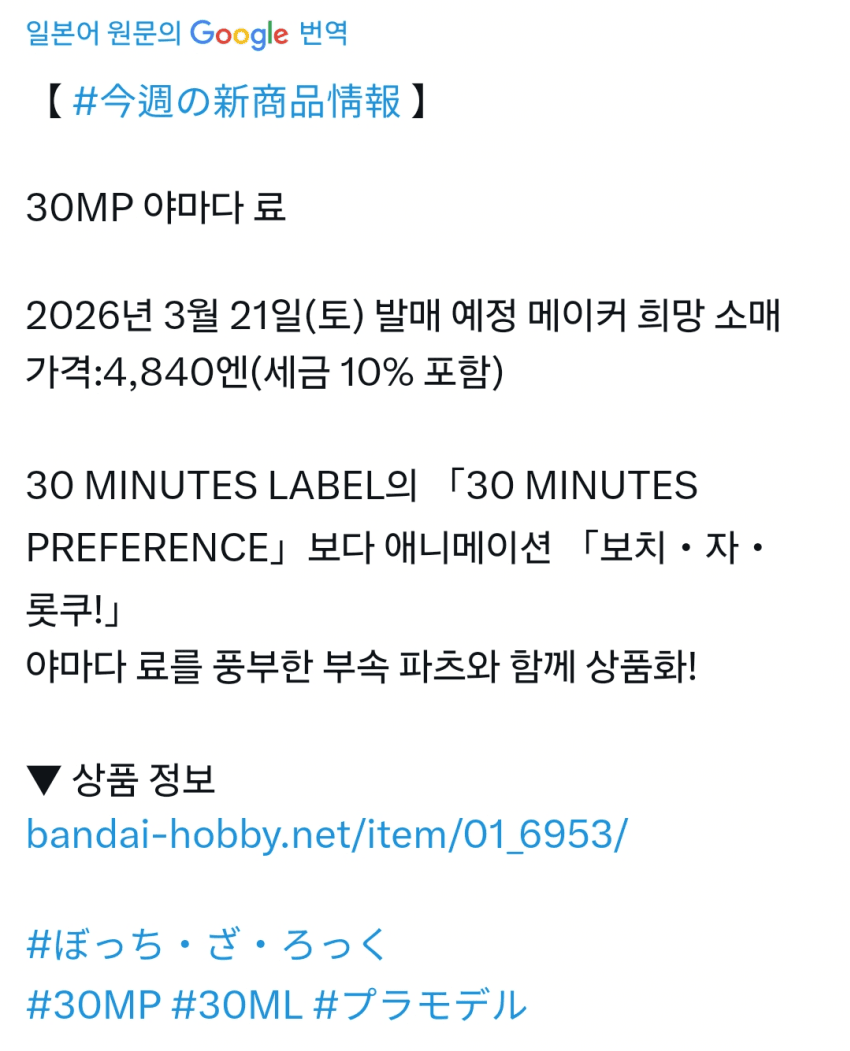This screenshot has width=850, height=1051.
Task: Browse the #30ML hashtag
Action: (x=237, y=1005)
